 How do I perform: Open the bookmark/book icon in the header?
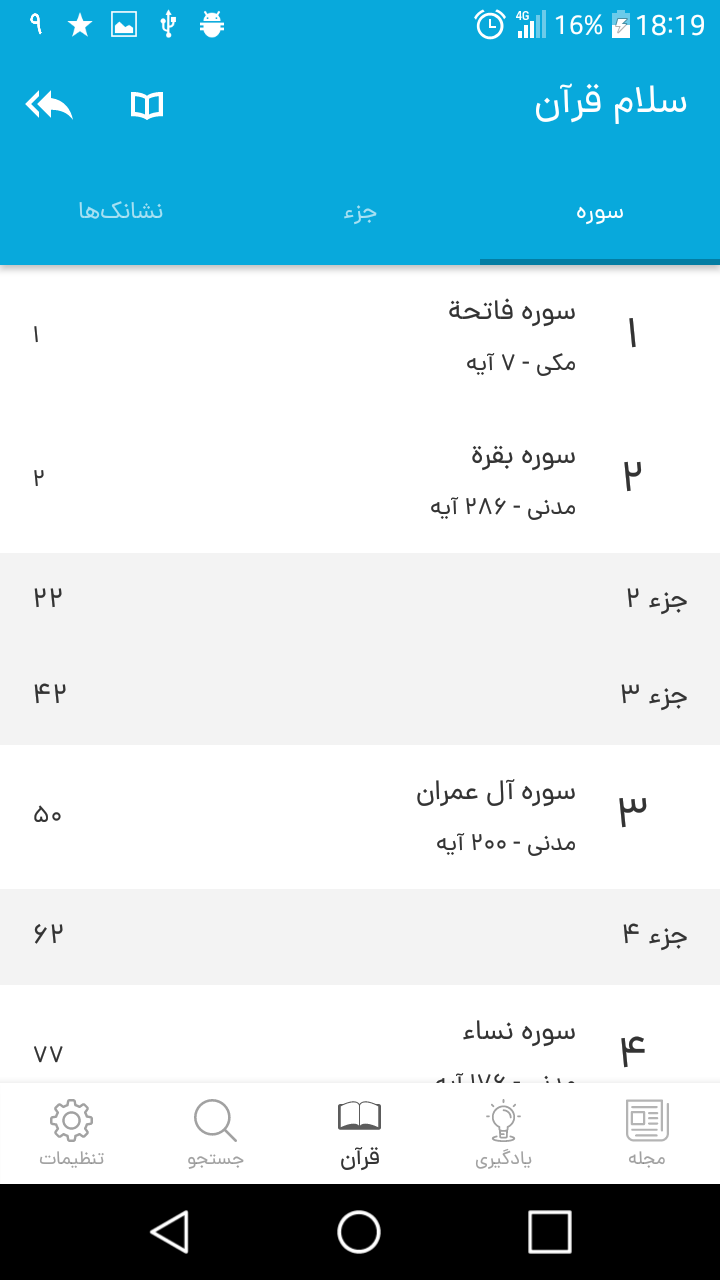point(146,104)
